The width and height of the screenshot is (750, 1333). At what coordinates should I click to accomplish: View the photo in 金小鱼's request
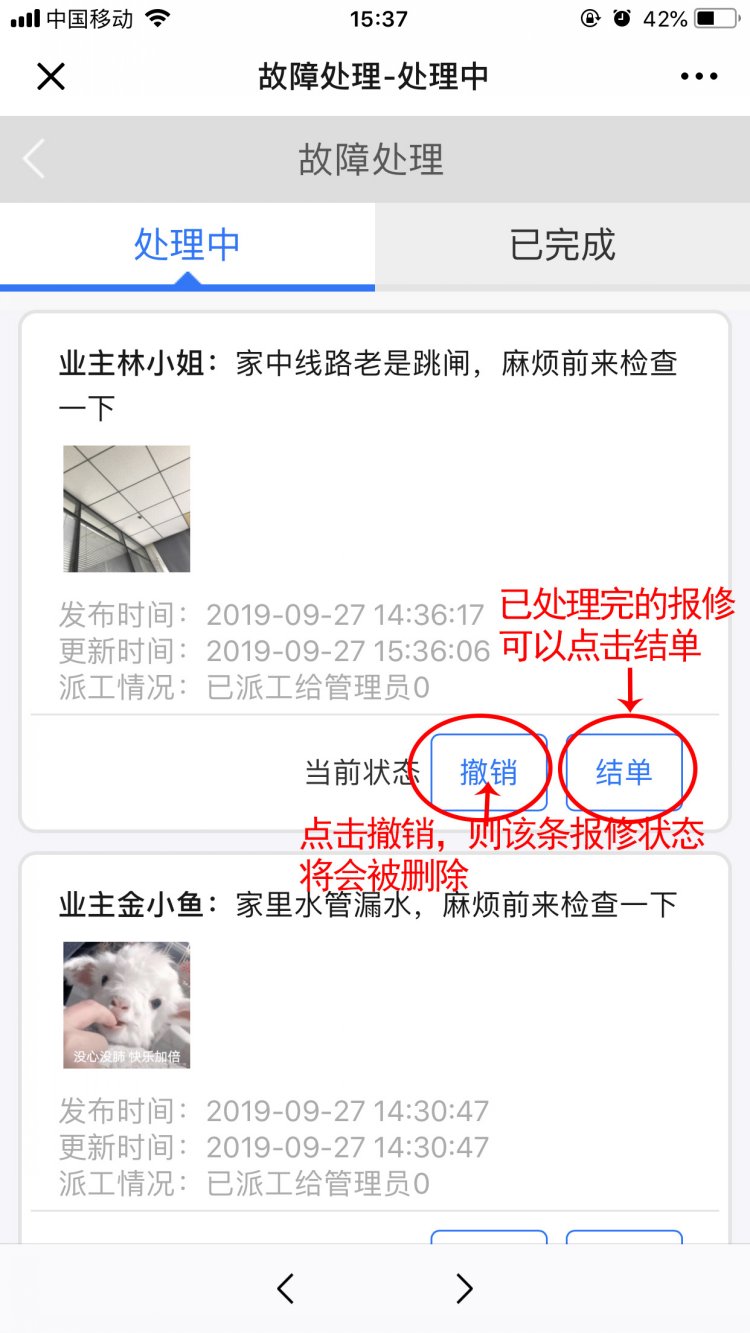pos(127,1005)
